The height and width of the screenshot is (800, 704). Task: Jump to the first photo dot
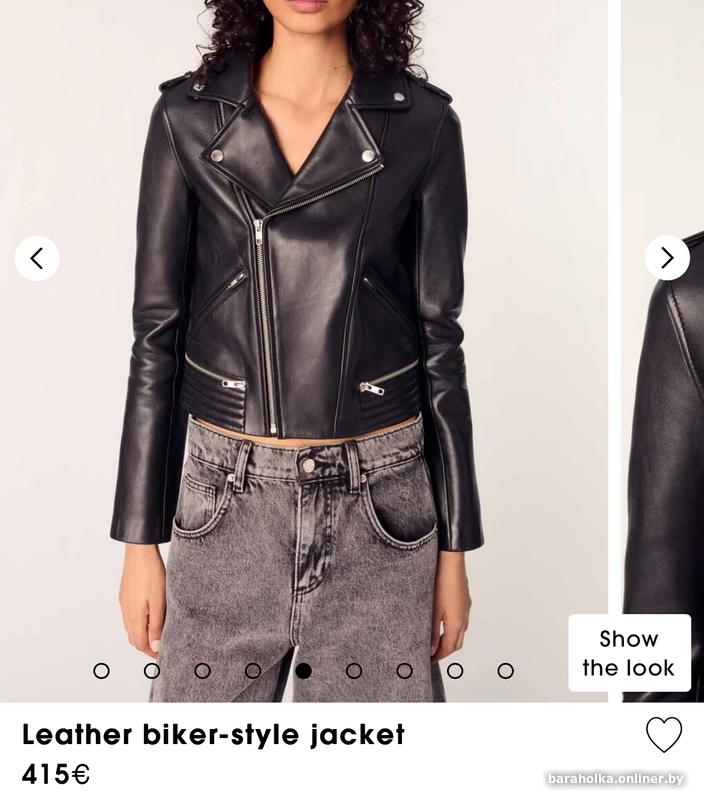click(x=101, y=671)
